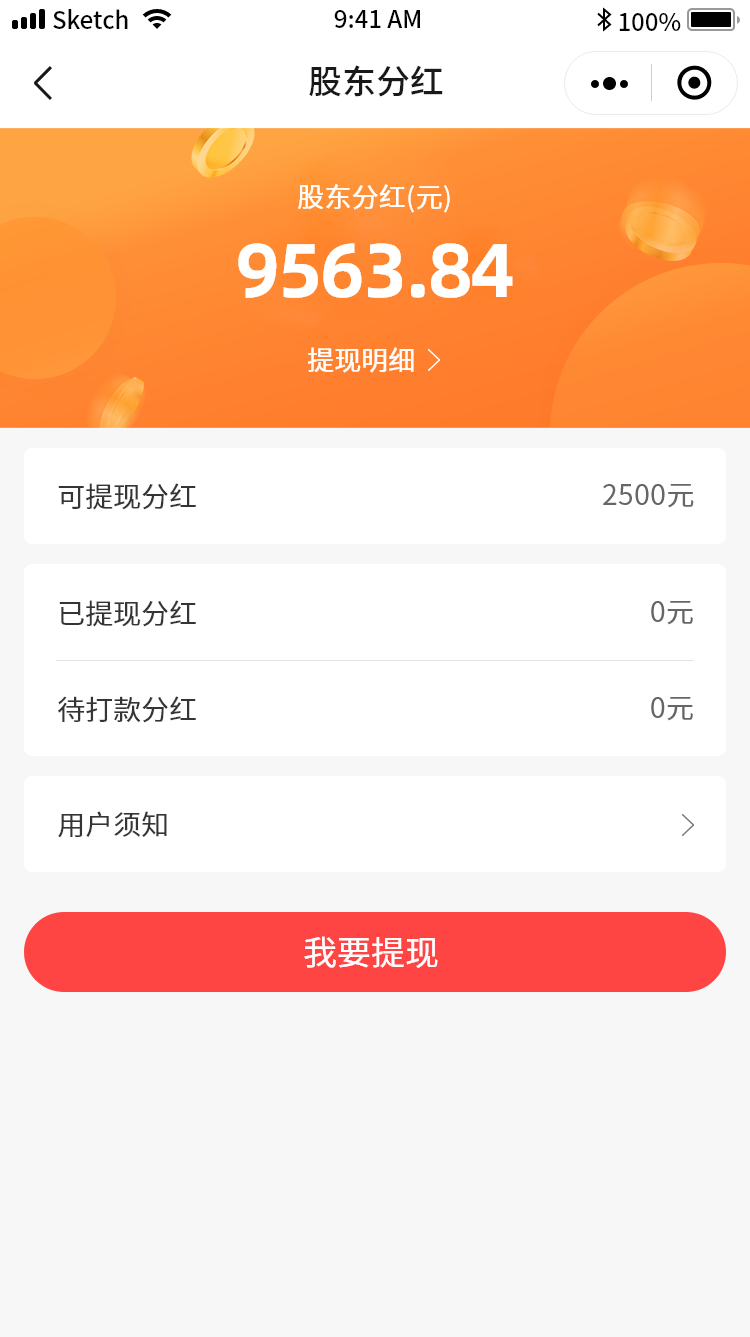Open the mini program more-options menu
Screen dimensions: 750x1337
609,83
